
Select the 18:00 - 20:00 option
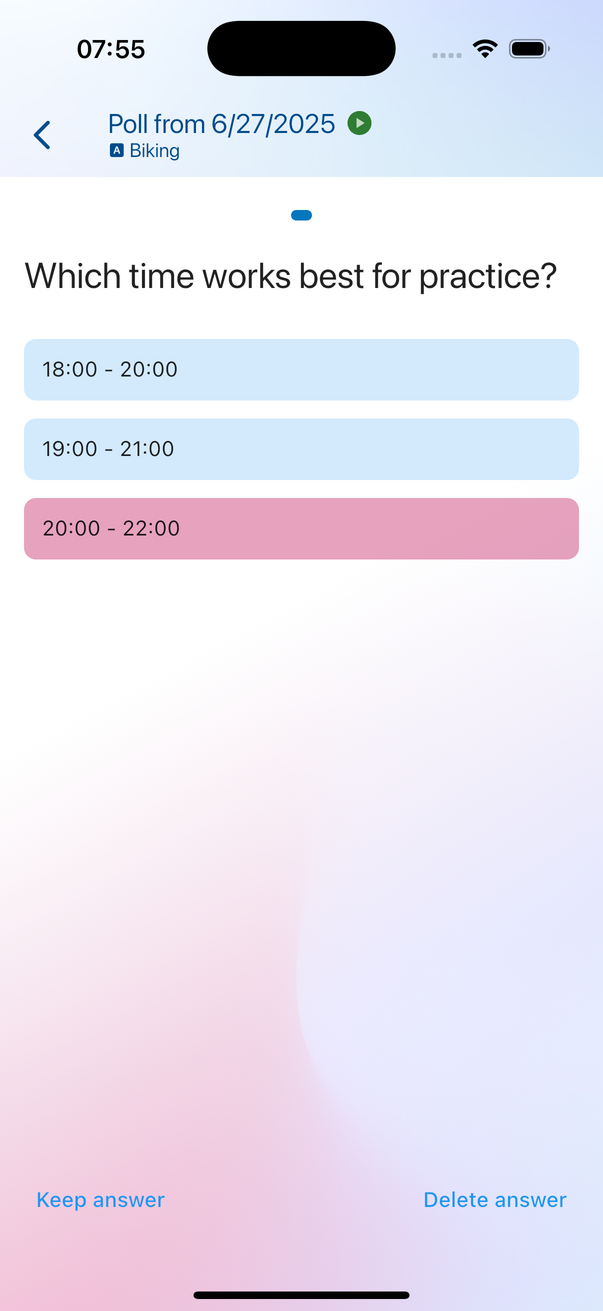click(x=301, y=370)
